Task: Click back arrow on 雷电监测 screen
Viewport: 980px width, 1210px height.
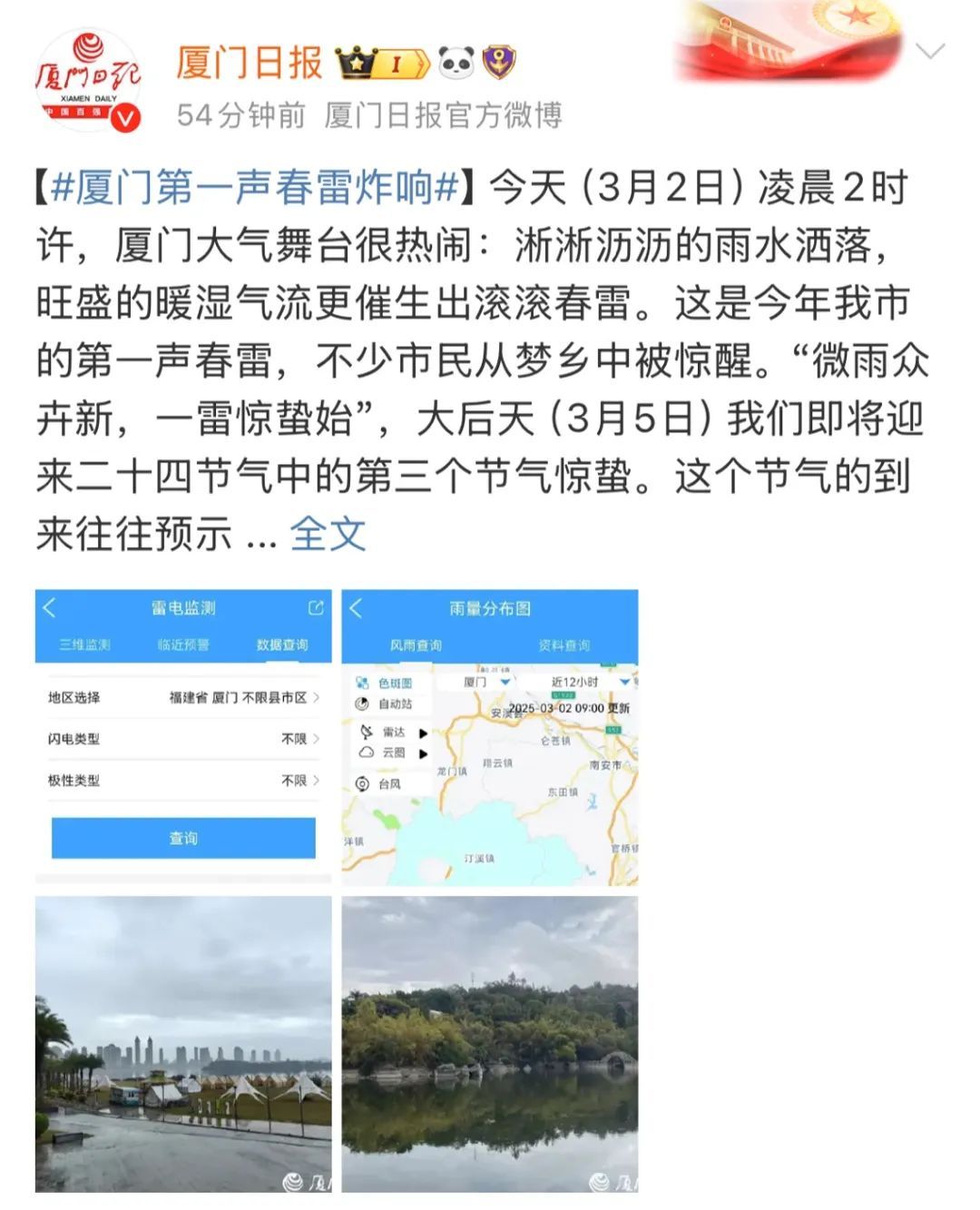Action: [x=49, y=608]
